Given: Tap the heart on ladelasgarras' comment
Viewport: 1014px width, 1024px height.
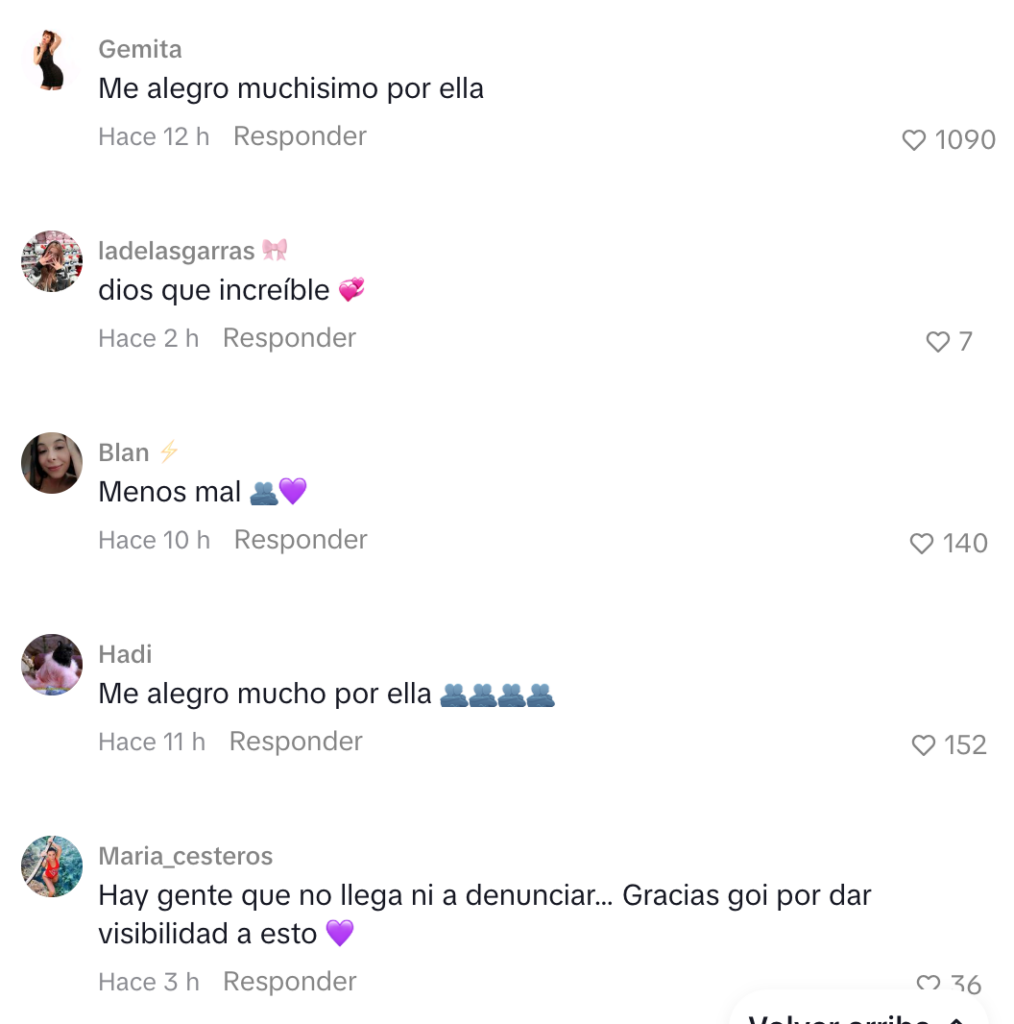Looking at the screenshot, I should click(936, 342).
